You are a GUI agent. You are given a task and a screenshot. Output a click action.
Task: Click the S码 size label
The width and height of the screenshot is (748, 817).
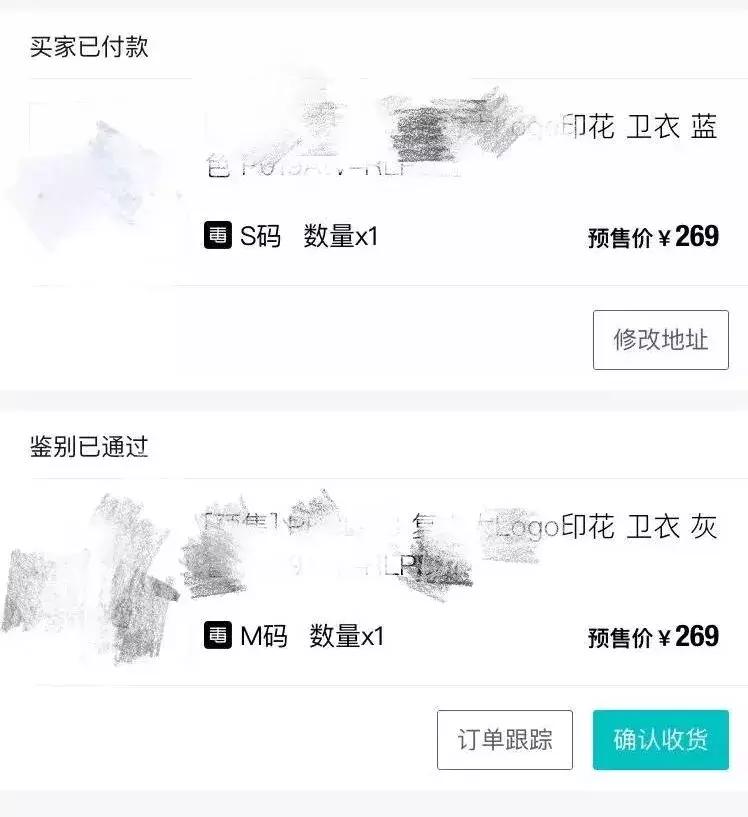260,236
